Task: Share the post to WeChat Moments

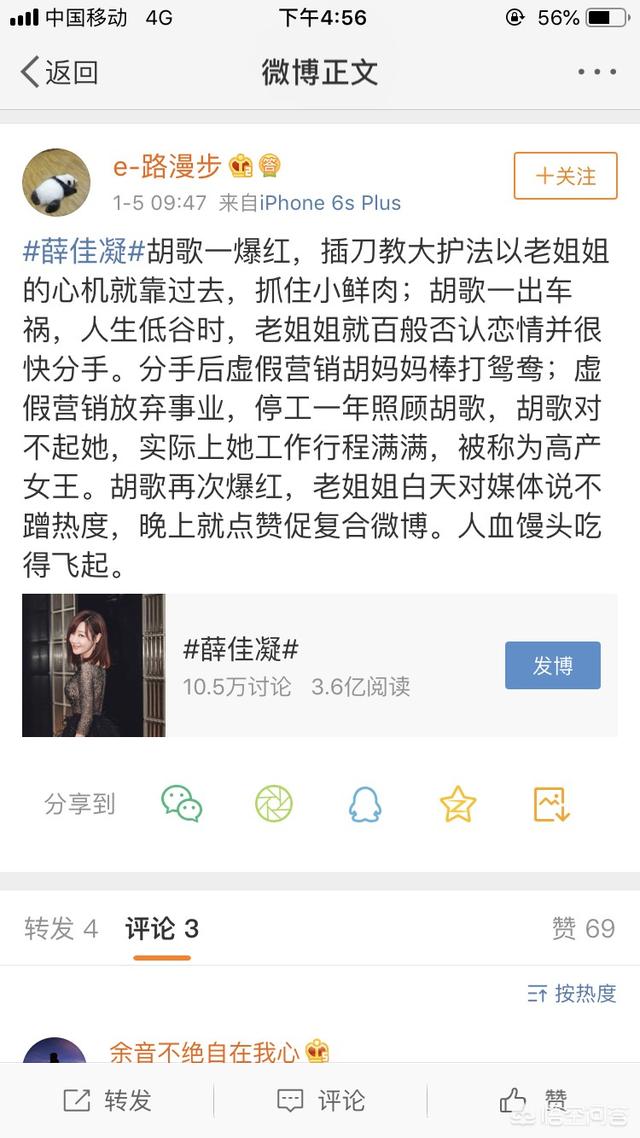Action: click(274, 803)
